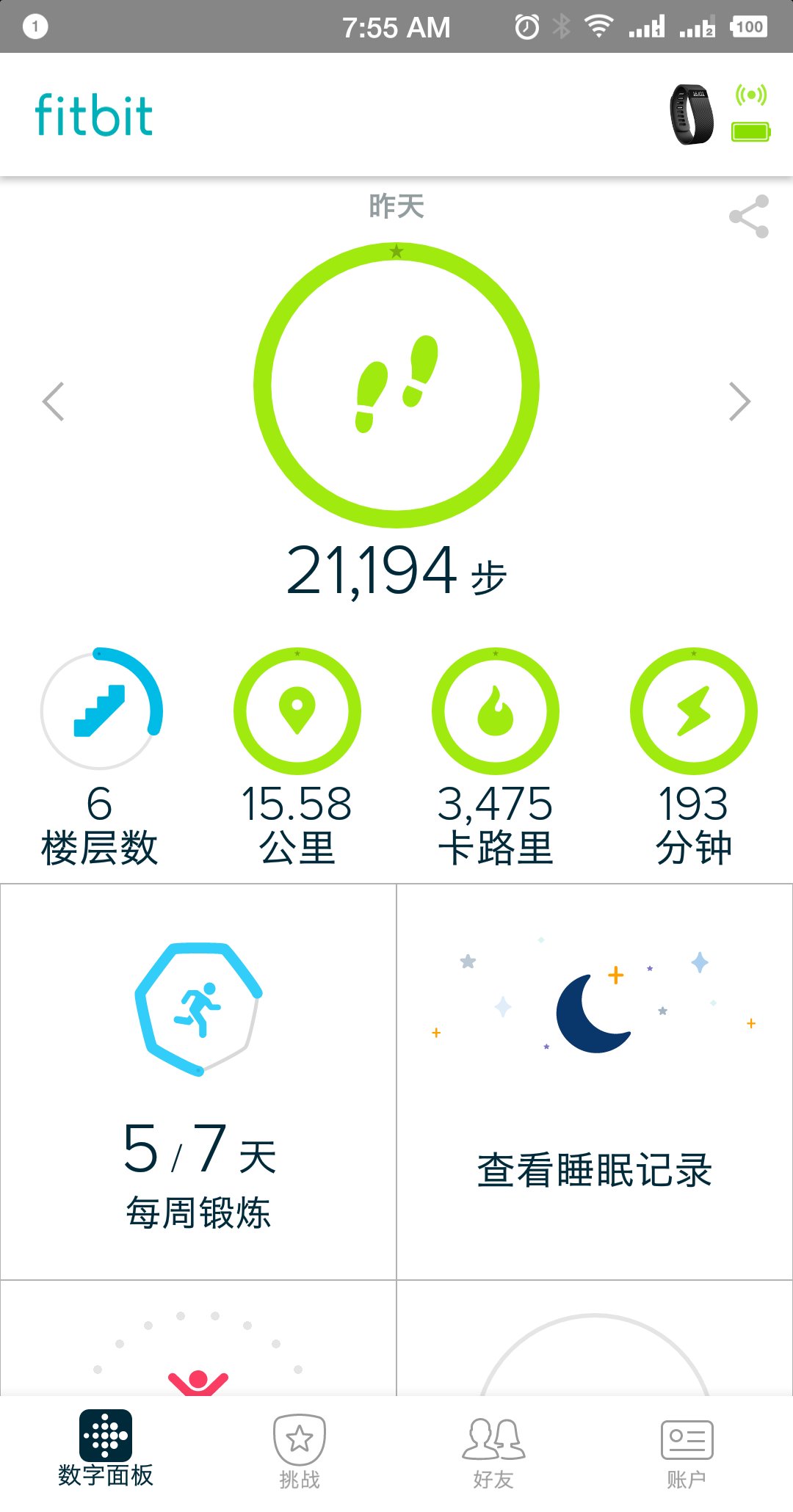Tap 查看睡眠记录 to view sleep log

point(595,1082)
